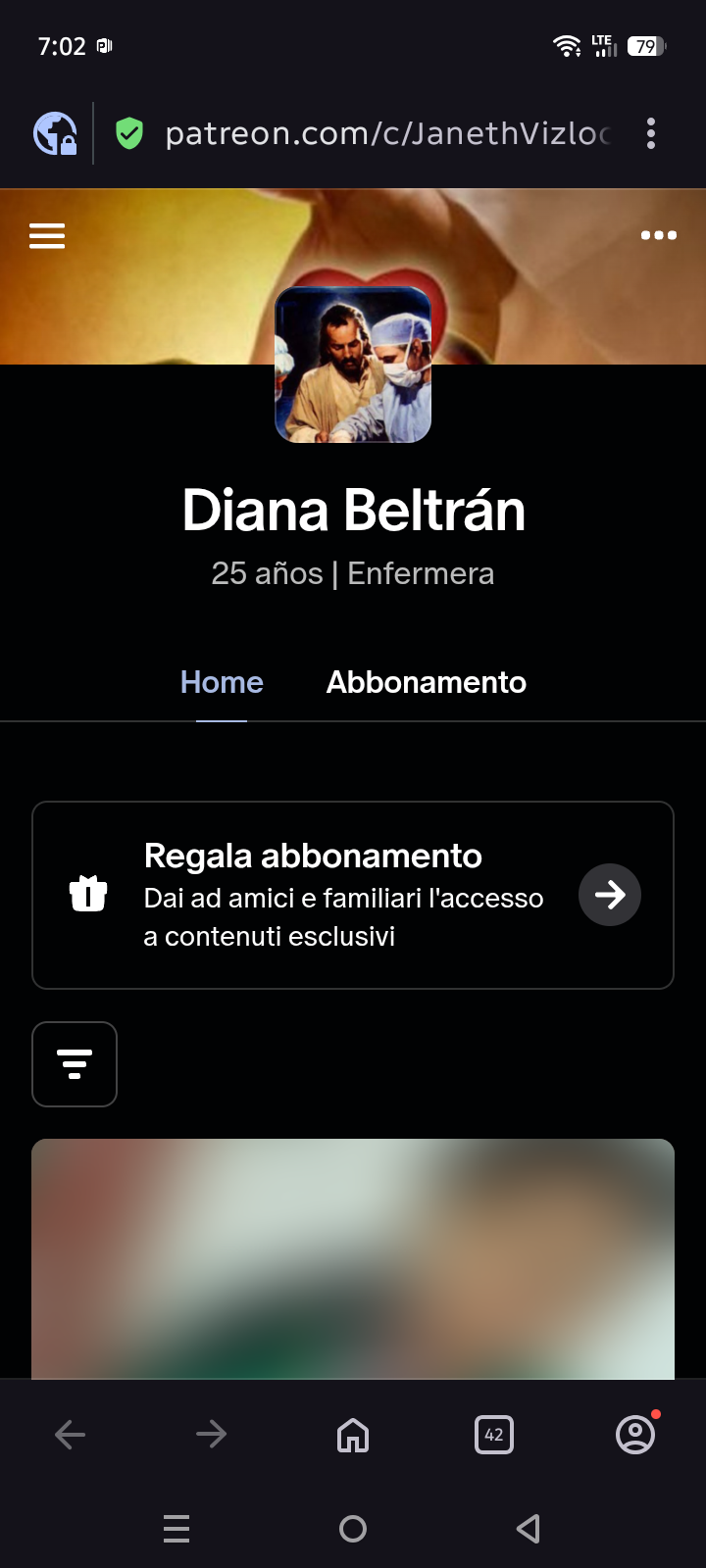The height and width of the screenshot is (1568, 706).
Task: Open the browser account profile
Action: [635, 1435]
